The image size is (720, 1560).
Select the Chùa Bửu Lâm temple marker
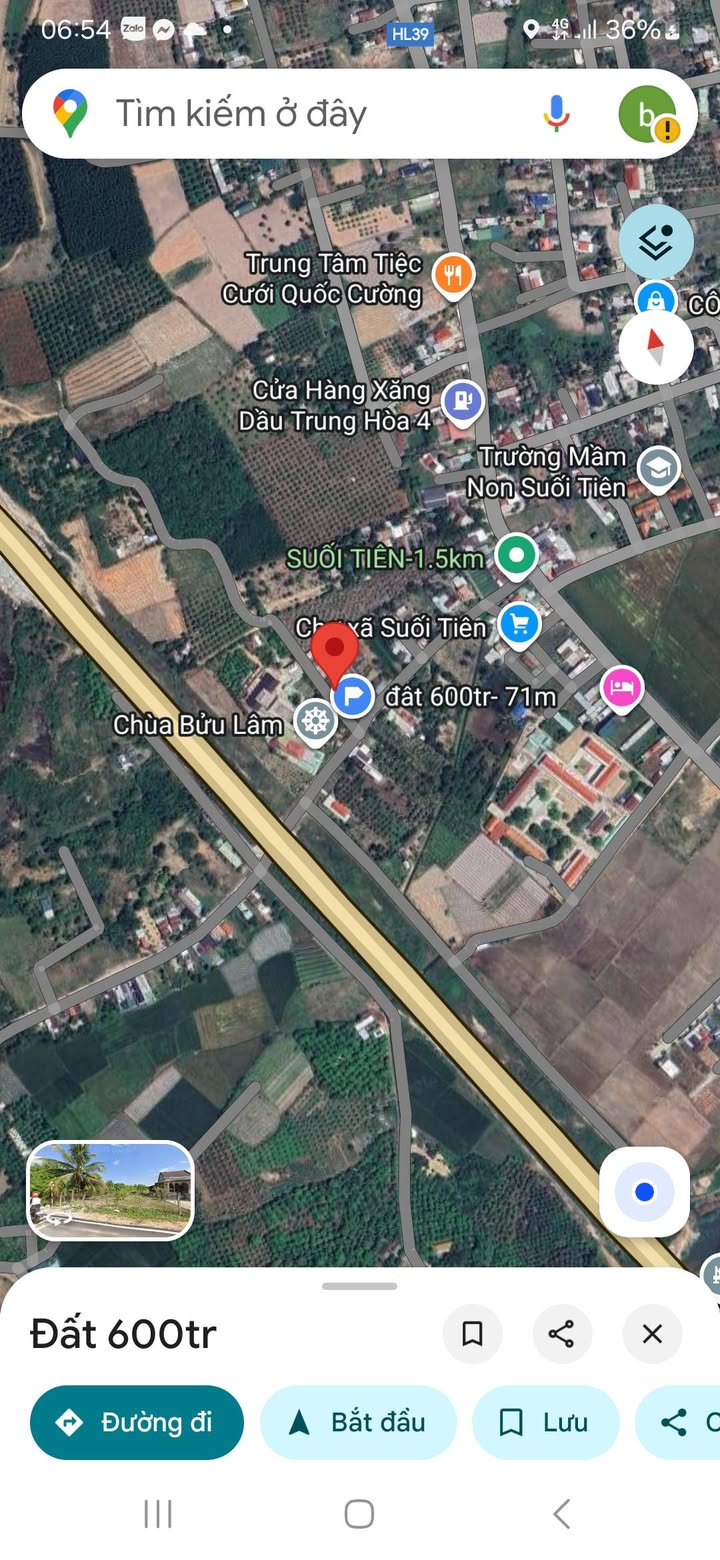click(x=315, y=721)
